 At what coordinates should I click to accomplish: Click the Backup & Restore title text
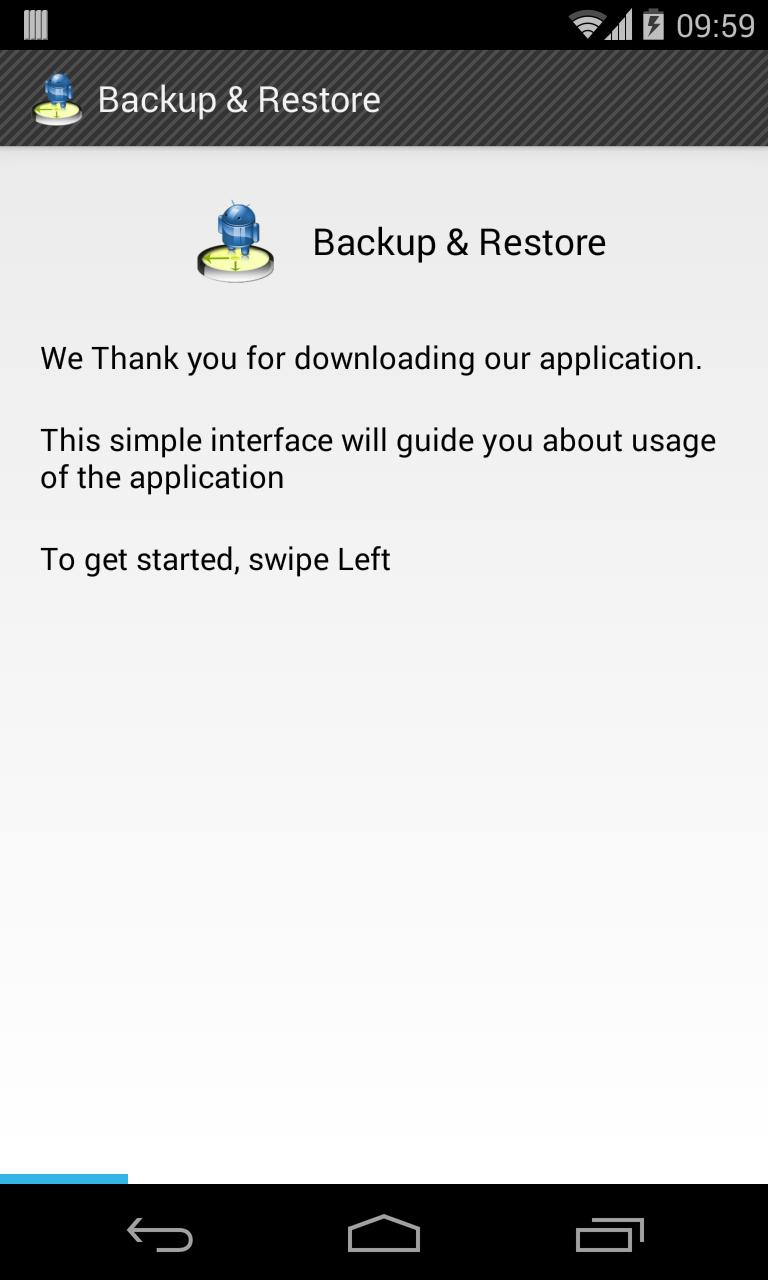pos(239,98)
